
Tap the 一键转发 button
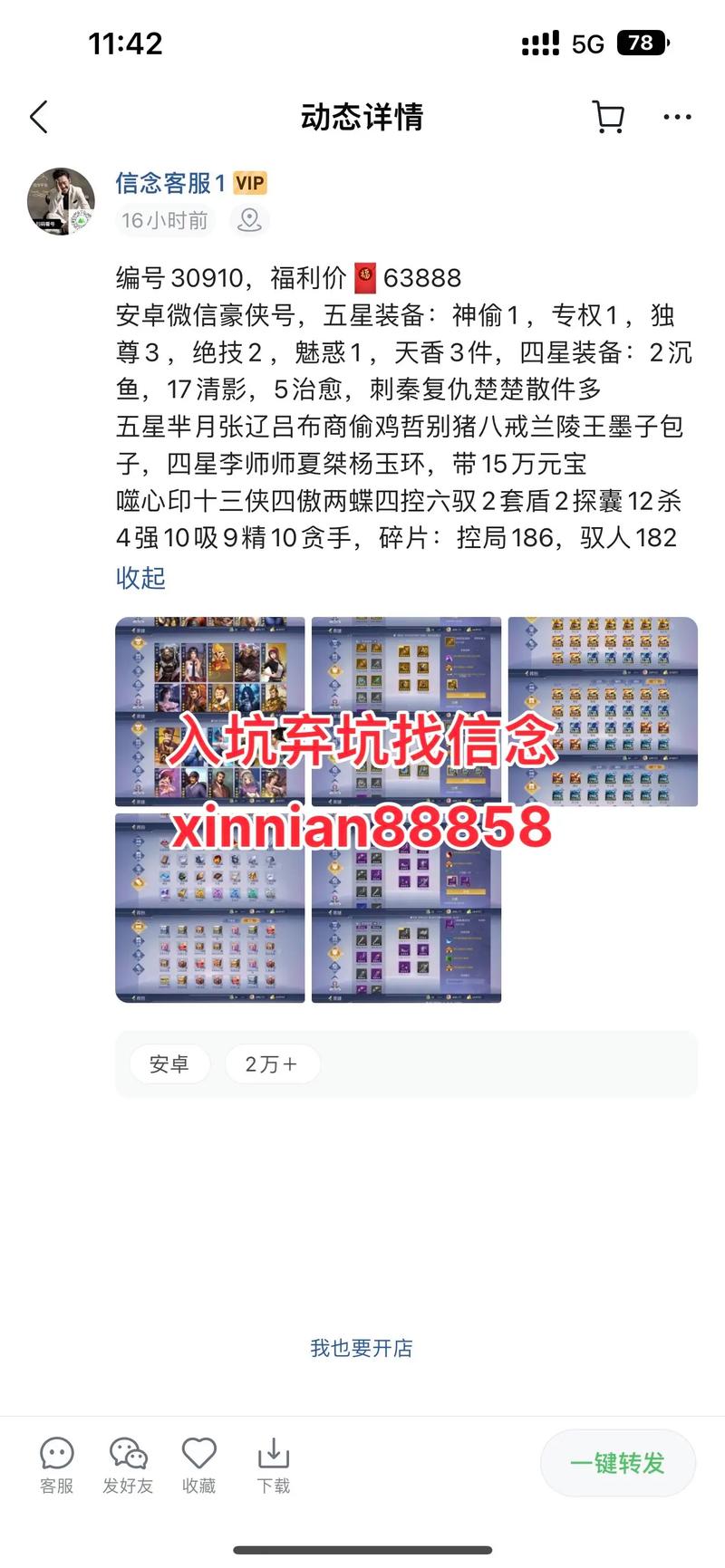coord(617,1462)
